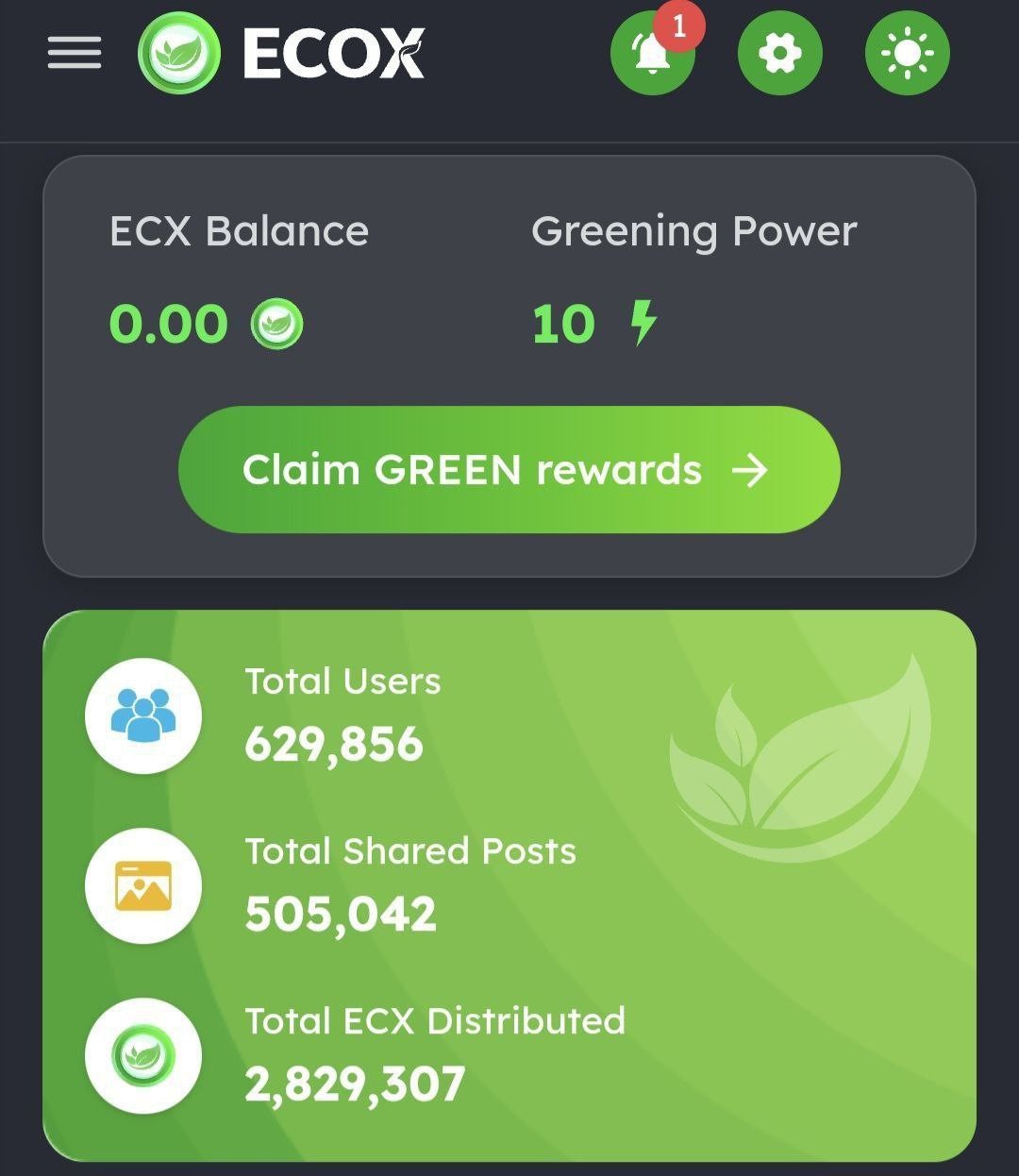Open the hamburger drawer menu
Viewport: 1019px width, 1176px height.
click(75, 53)
